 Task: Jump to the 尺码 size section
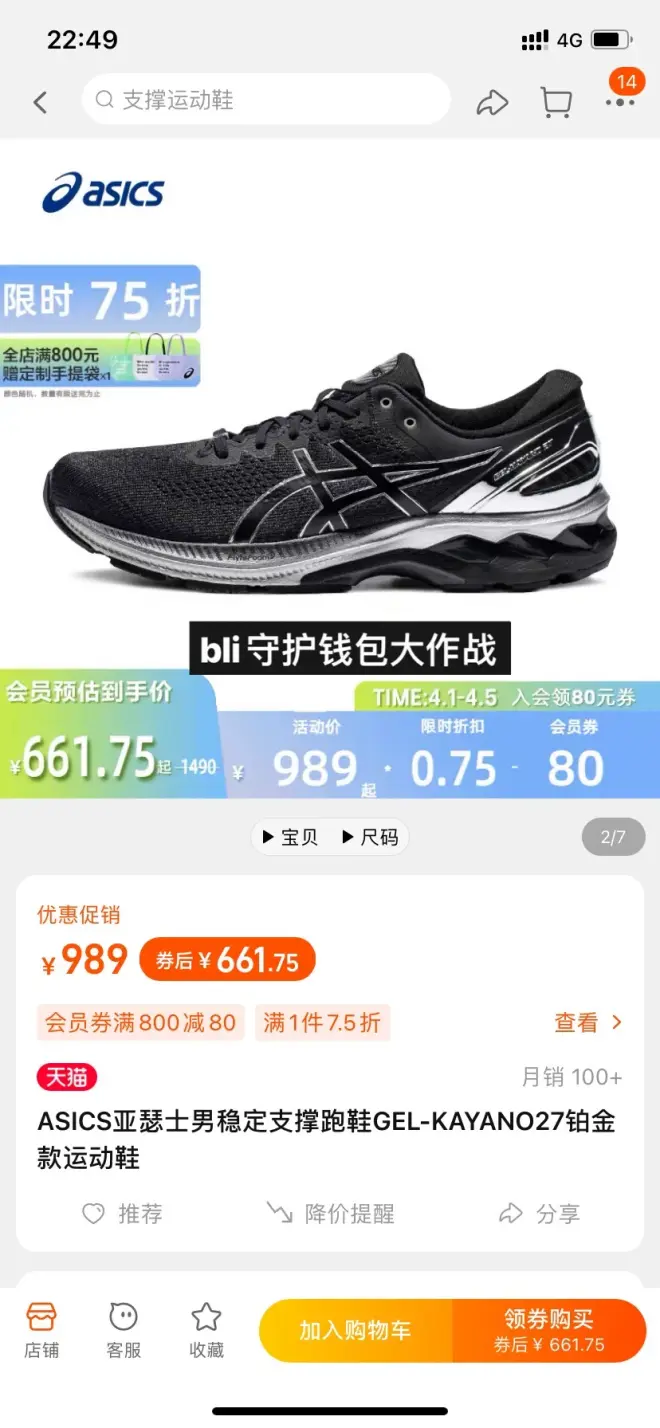[370, 837]
